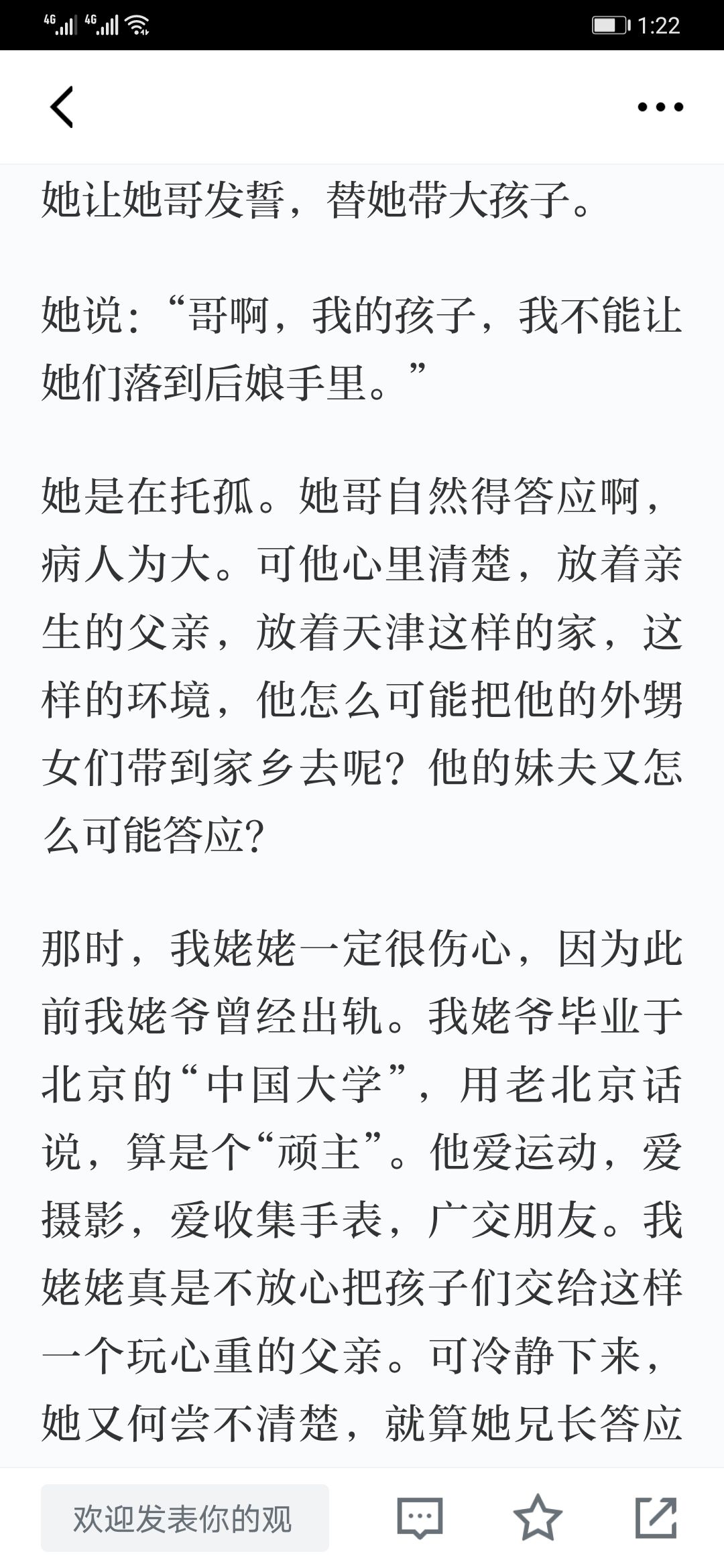The height and width of the screenshot is (1568, 724).
Task: Go back using the top-left arrow
Action: [x=62, y=107]
